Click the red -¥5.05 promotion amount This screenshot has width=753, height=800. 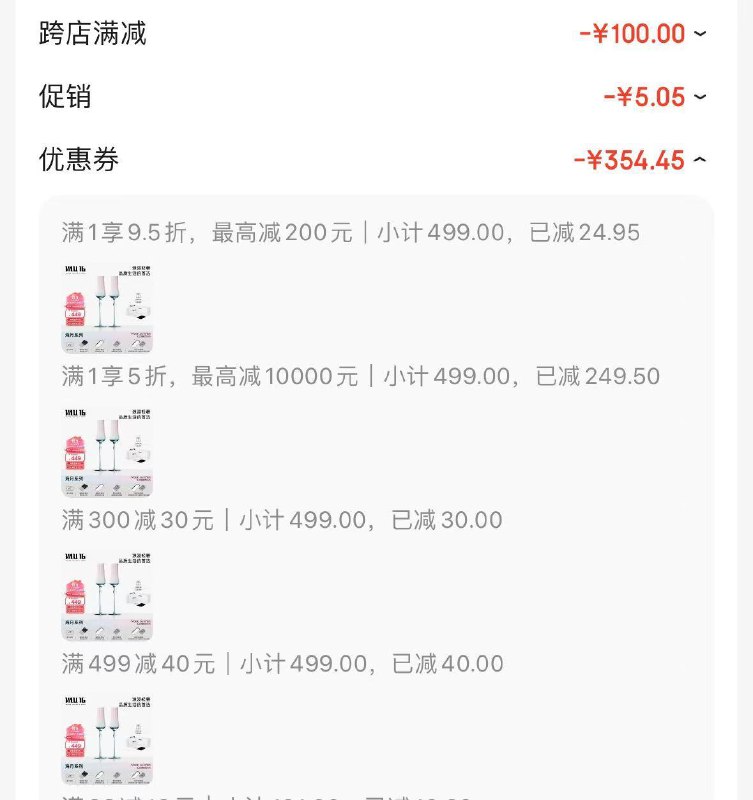[650, 97]
